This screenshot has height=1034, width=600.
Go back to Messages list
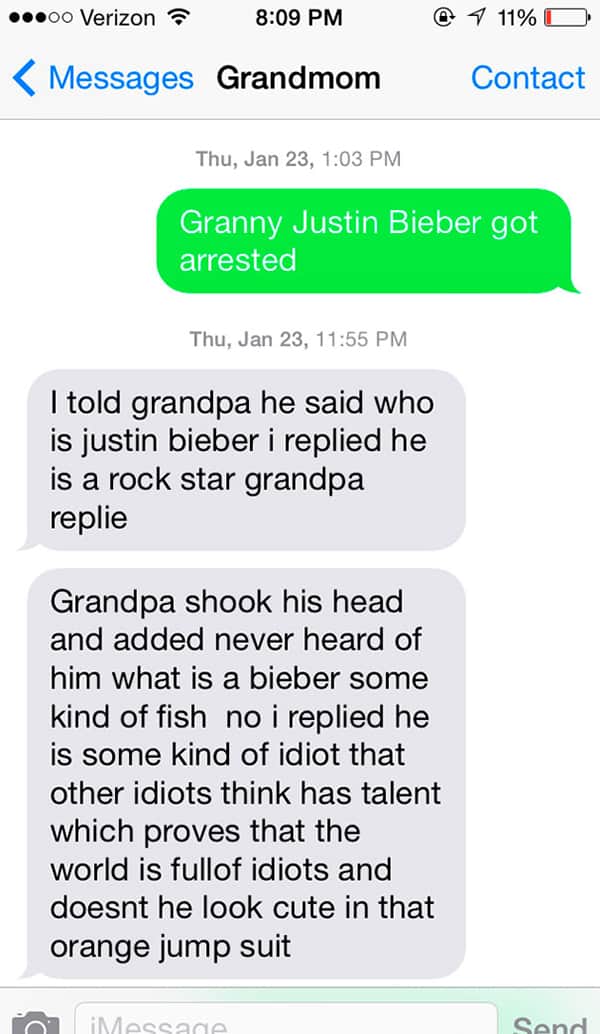(x=105, y=78)
